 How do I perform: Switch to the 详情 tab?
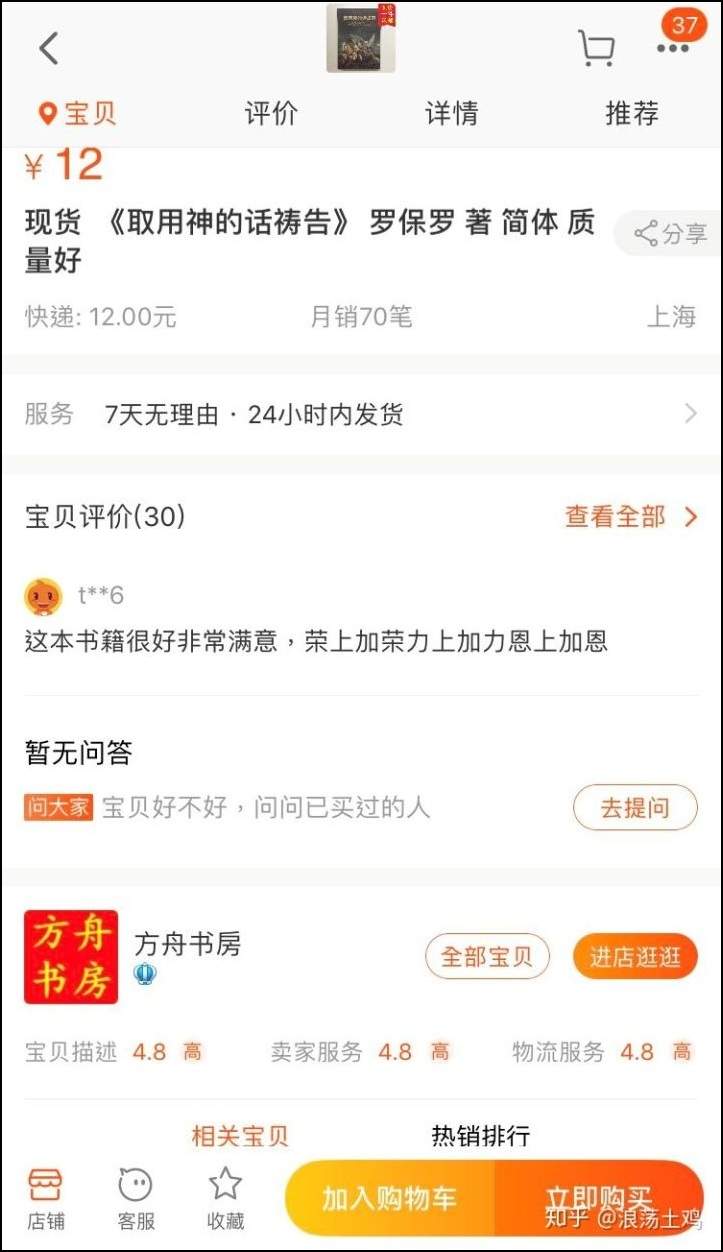(x=452, y=113)
